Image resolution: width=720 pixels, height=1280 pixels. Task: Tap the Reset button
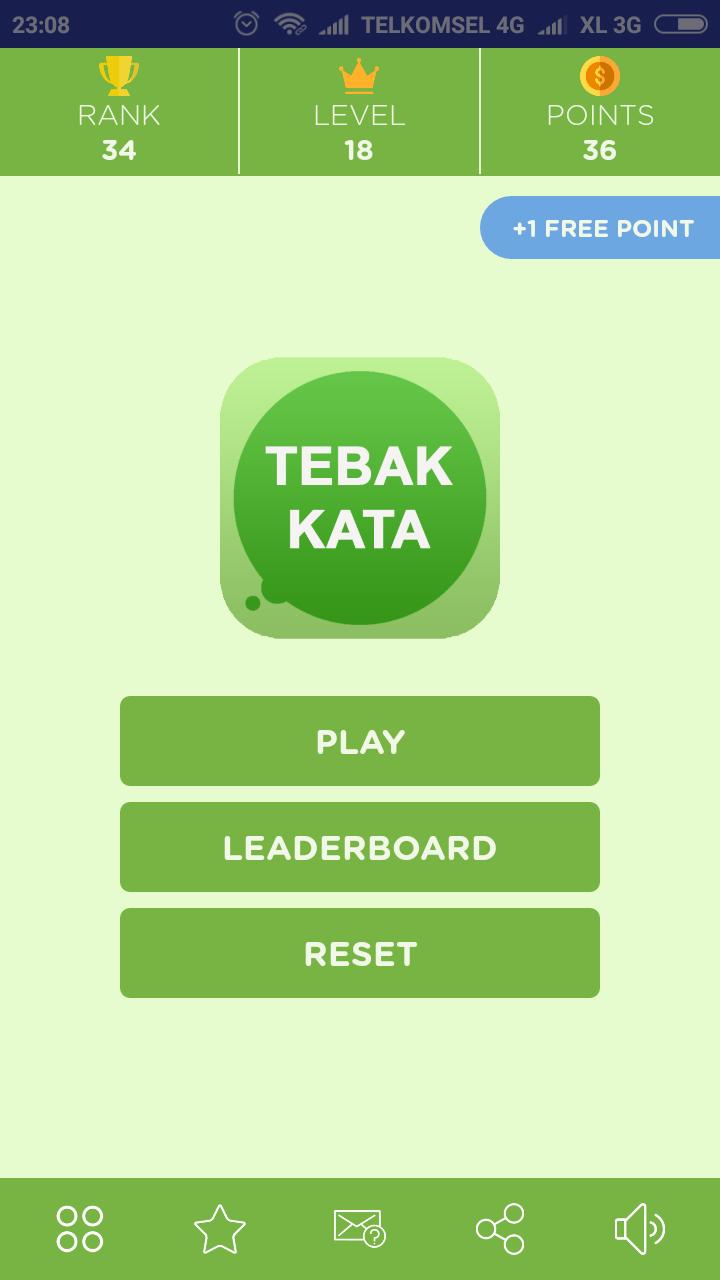tap(360, 953)
